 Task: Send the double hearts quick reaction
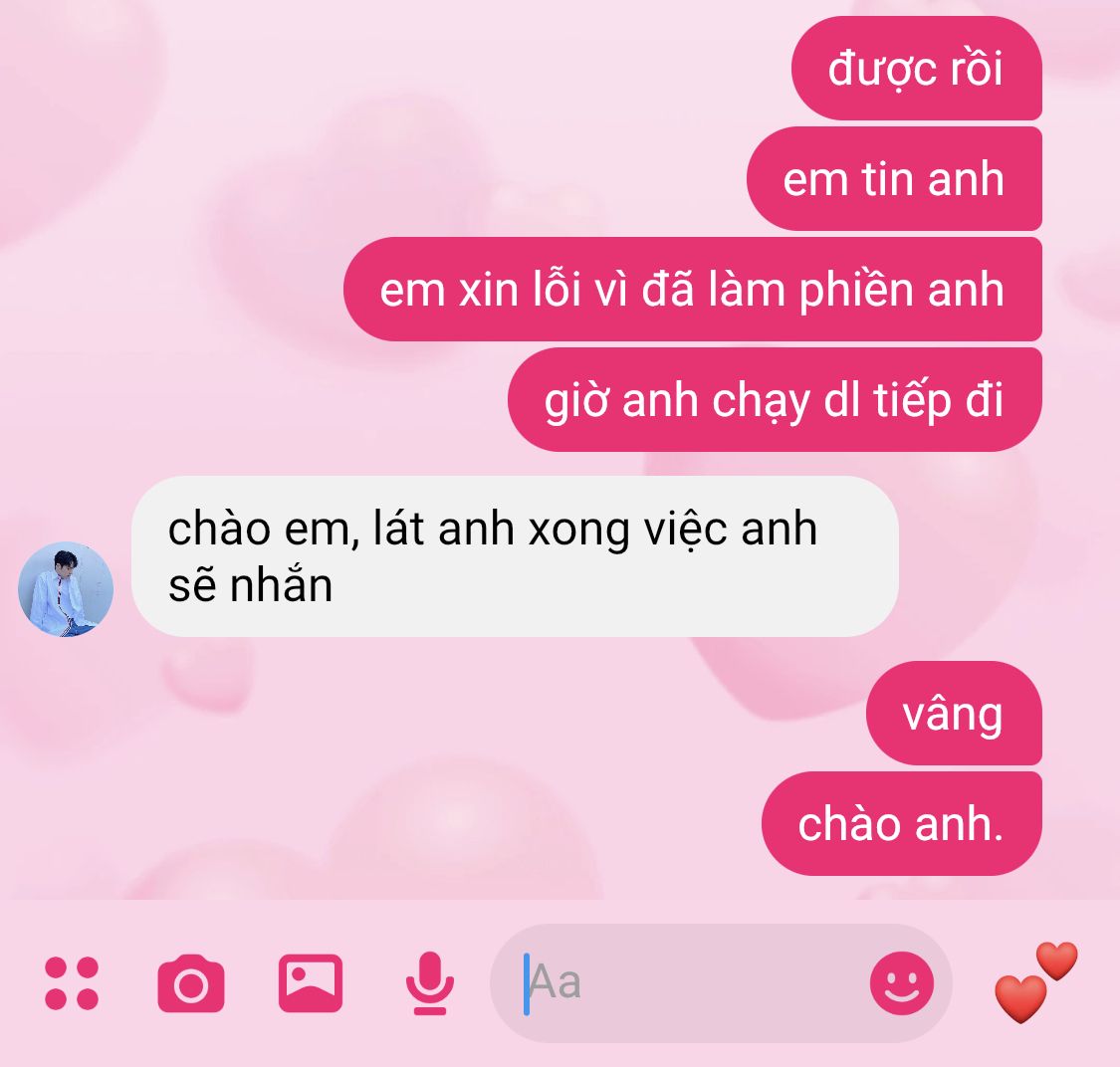[x=1035, y=983]
